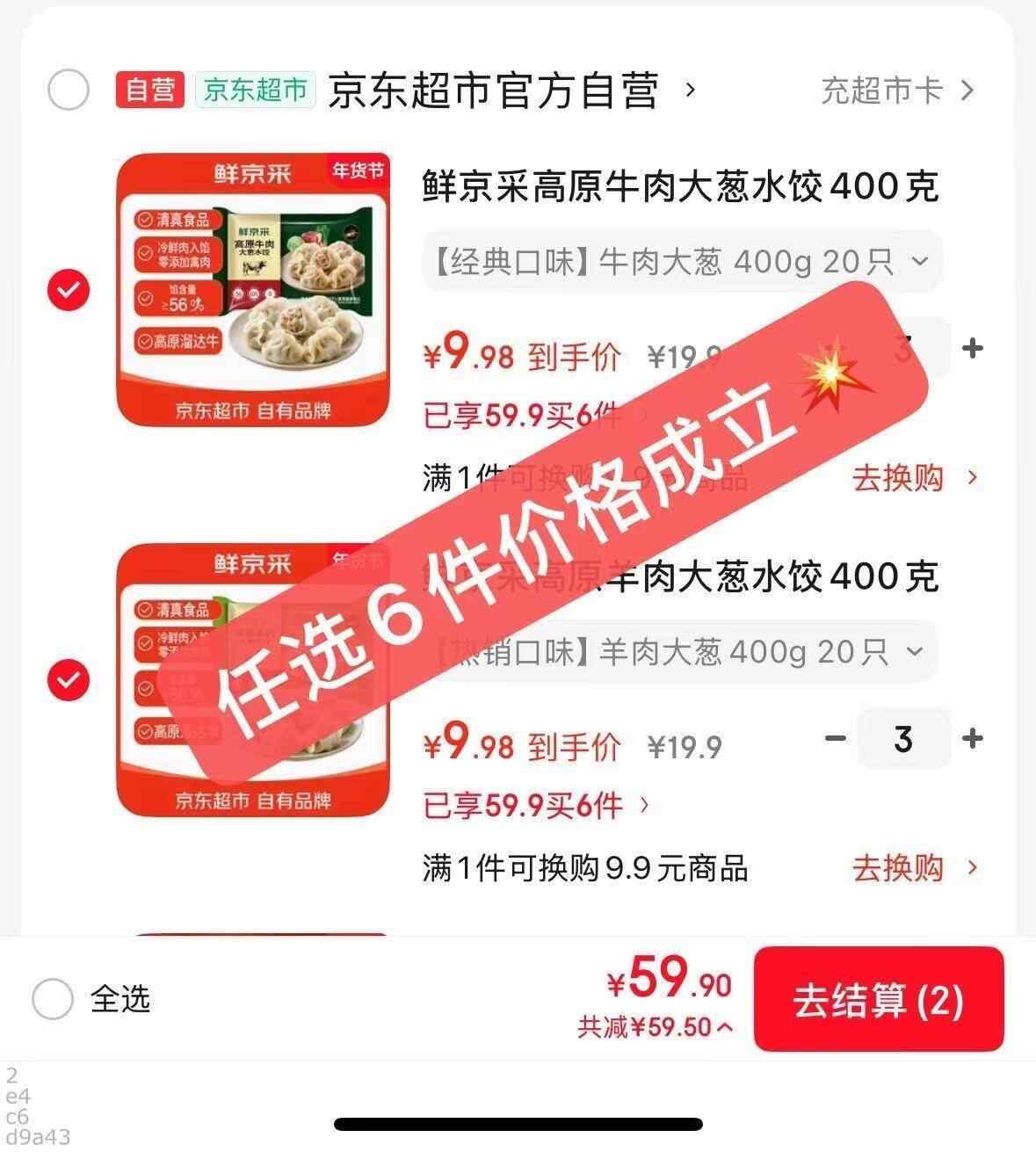Viewport: 1036px width, 1152px height.
Task: Open 充超市卡 link
Action: click(896, 91)
